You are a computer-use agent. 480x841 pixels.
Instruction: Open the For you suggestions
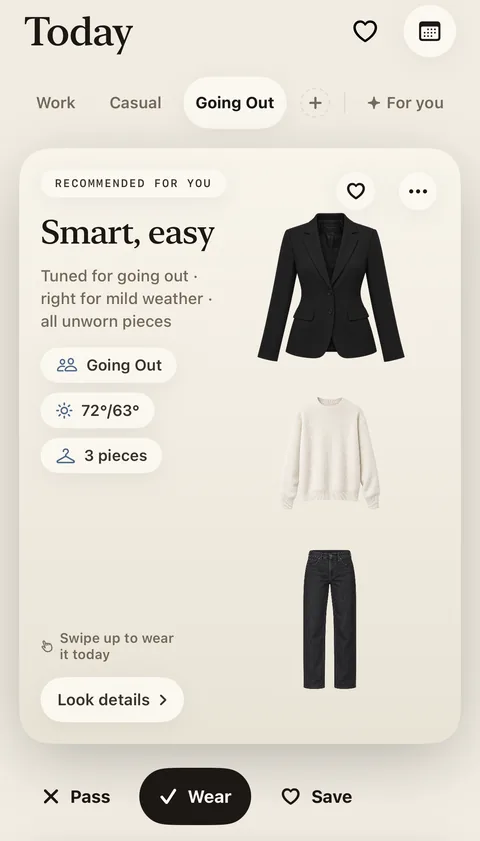[405, 103]
